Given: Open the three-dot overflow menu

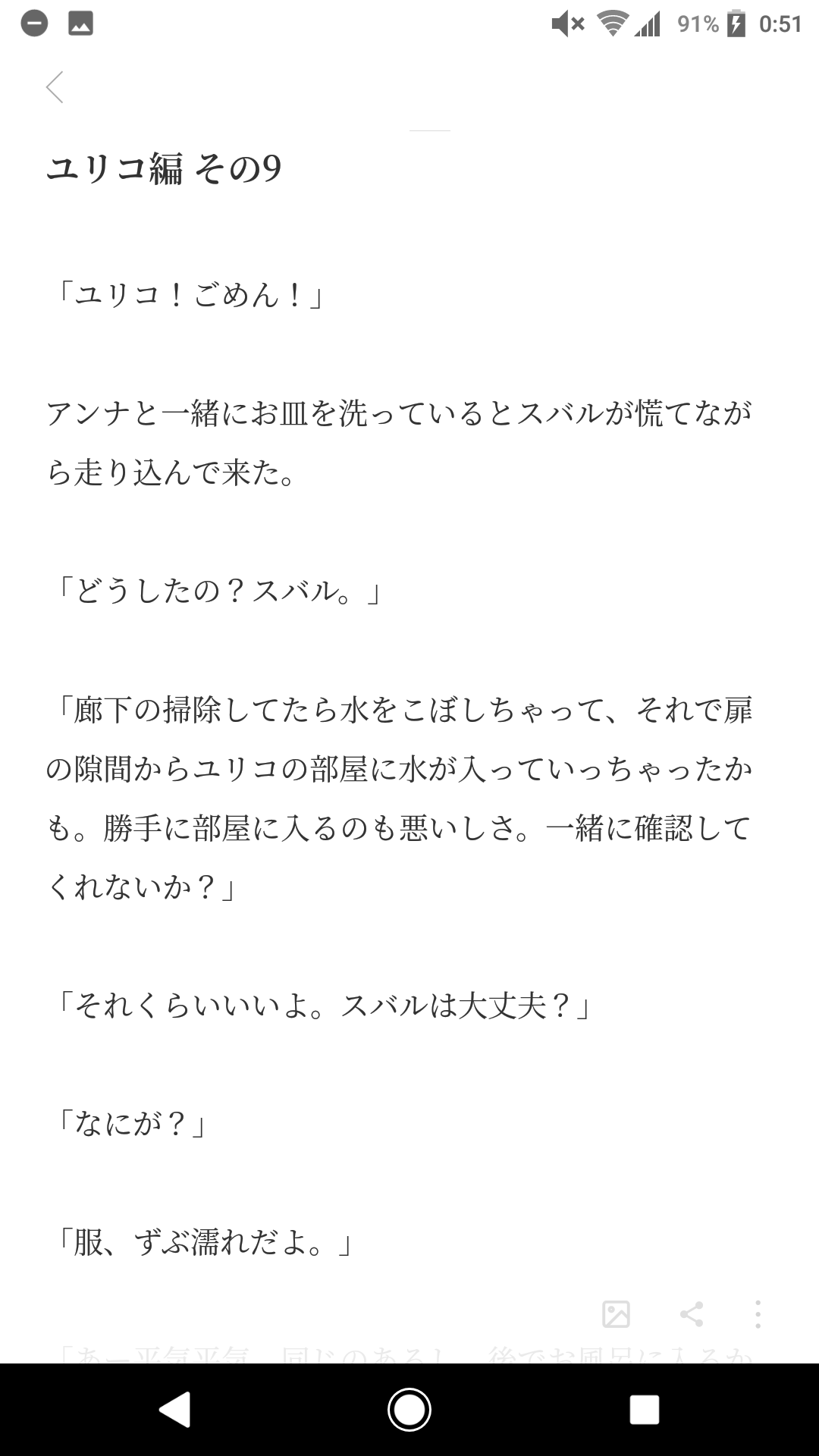Looking at the screenshot, I should click(x=758, y=1314).
